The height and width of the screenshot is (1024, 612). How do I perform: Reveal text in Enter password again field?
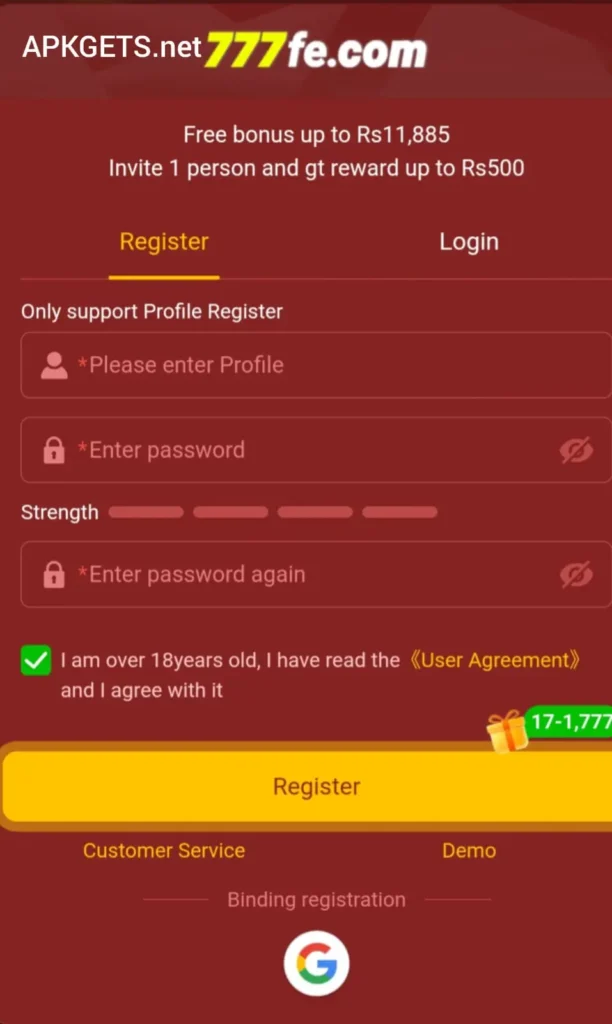point(576,575)
